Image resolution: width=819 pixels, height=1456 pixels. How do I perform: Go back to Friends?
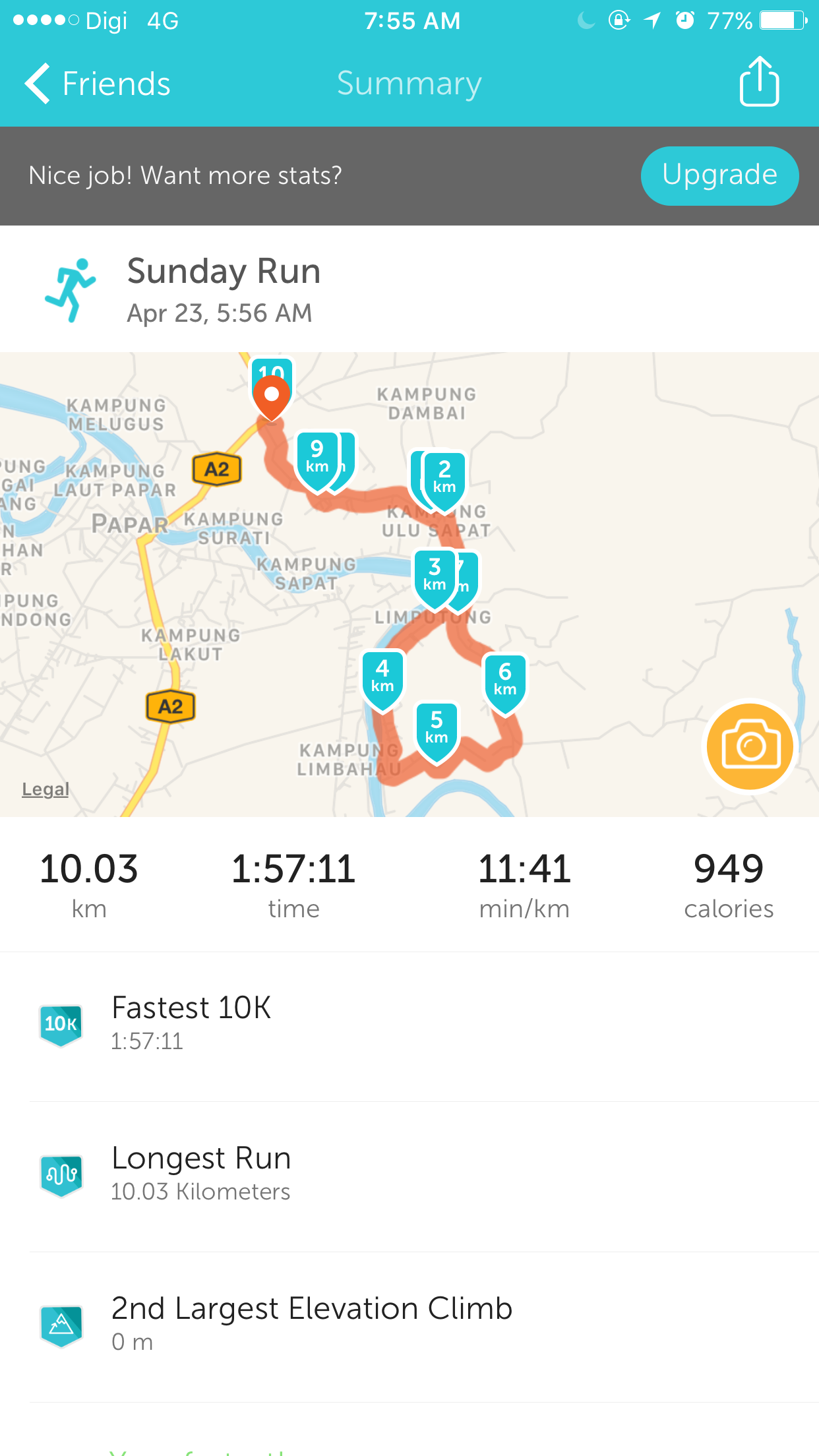tap(98, 84)
